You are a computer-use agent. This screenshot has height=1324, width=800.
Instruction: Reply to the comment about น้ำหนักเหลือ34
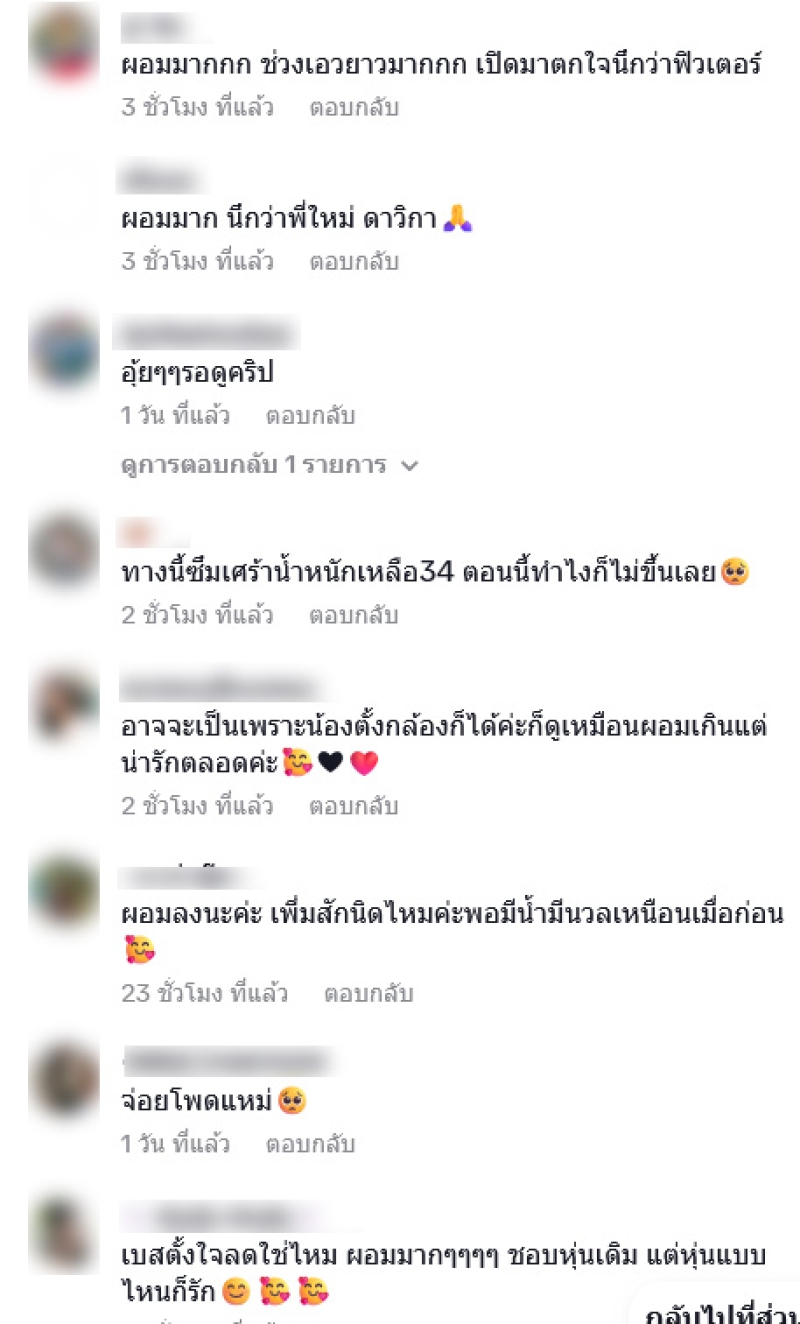click(x=353, y=615)
